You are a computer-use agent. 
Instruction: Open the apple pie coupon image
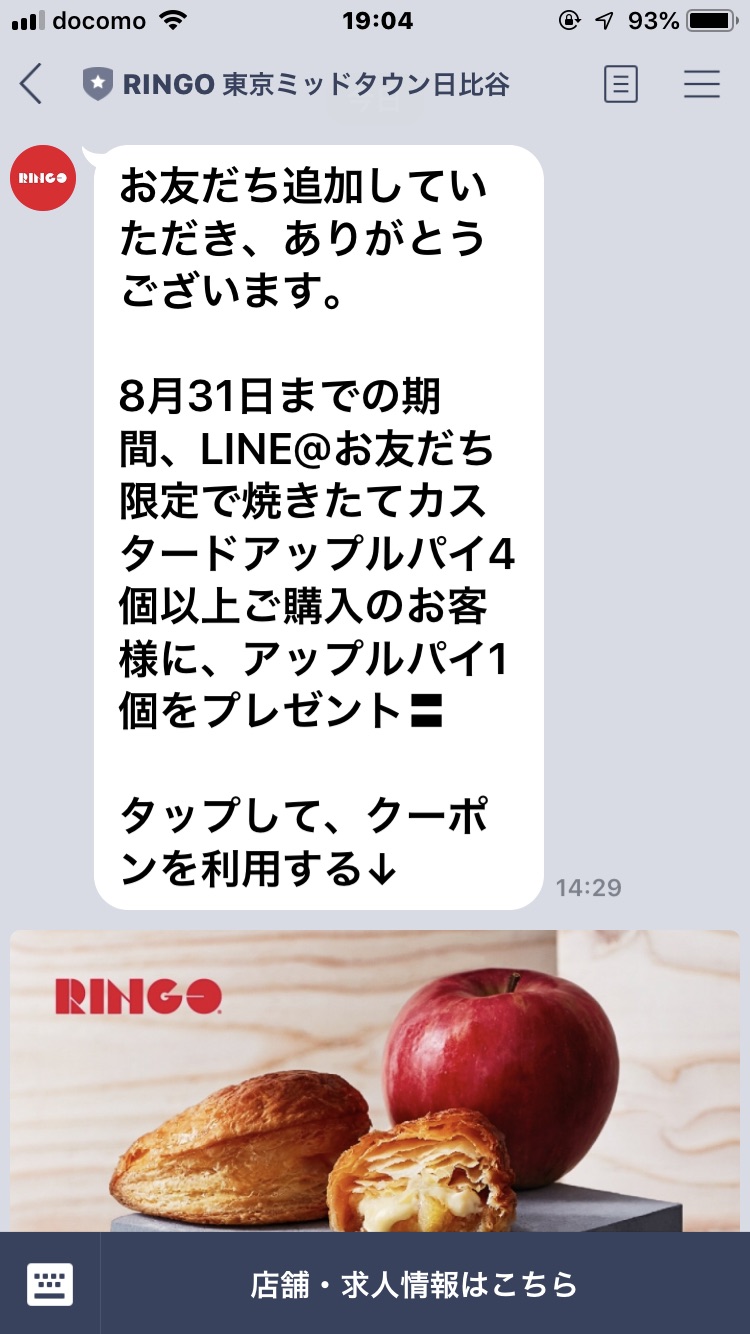(x=375, y=1080)
